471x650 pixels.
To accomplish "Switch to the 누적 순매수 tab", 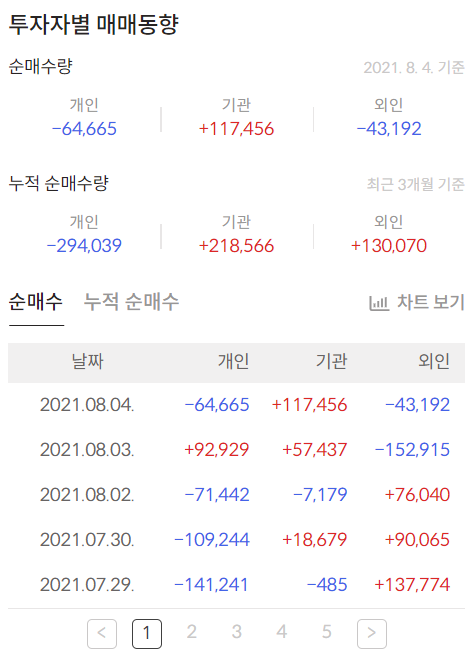I will point(131,302).
